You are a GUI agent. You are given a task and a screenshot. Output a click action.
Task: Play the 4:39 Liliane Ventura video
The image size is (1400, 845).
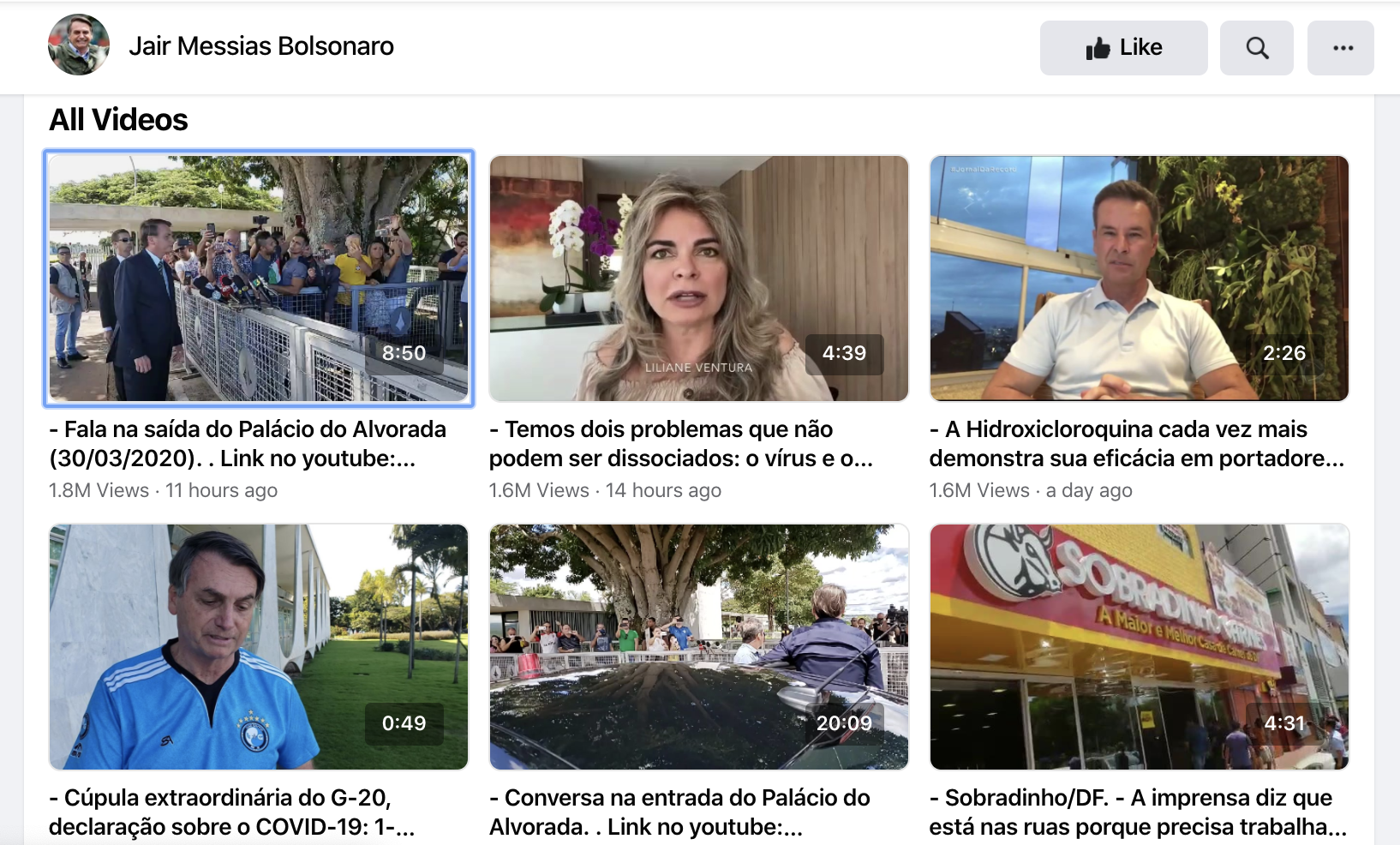698,278
